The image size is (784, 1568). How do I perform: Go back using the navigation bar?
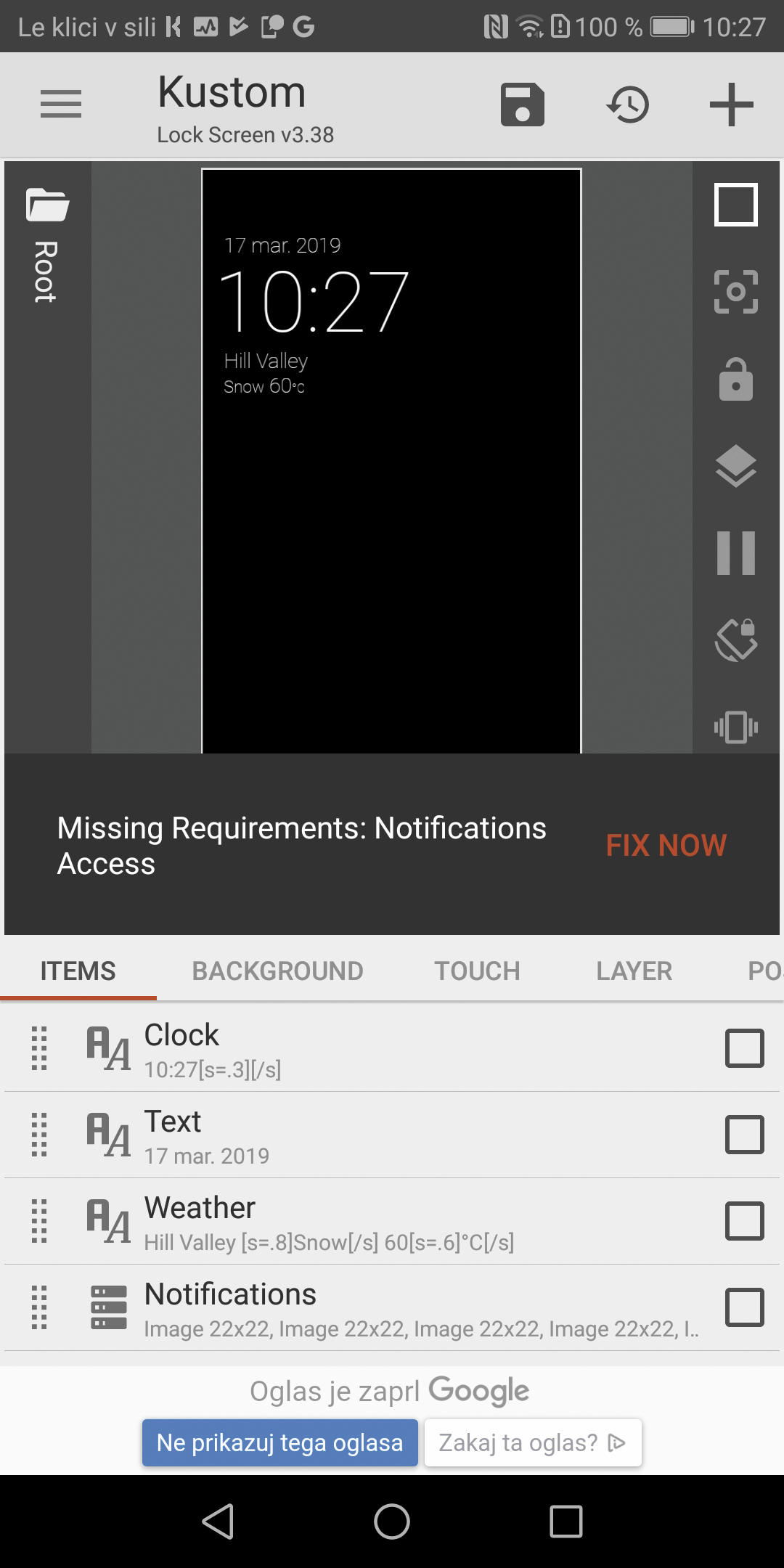tap(218, 1521)
